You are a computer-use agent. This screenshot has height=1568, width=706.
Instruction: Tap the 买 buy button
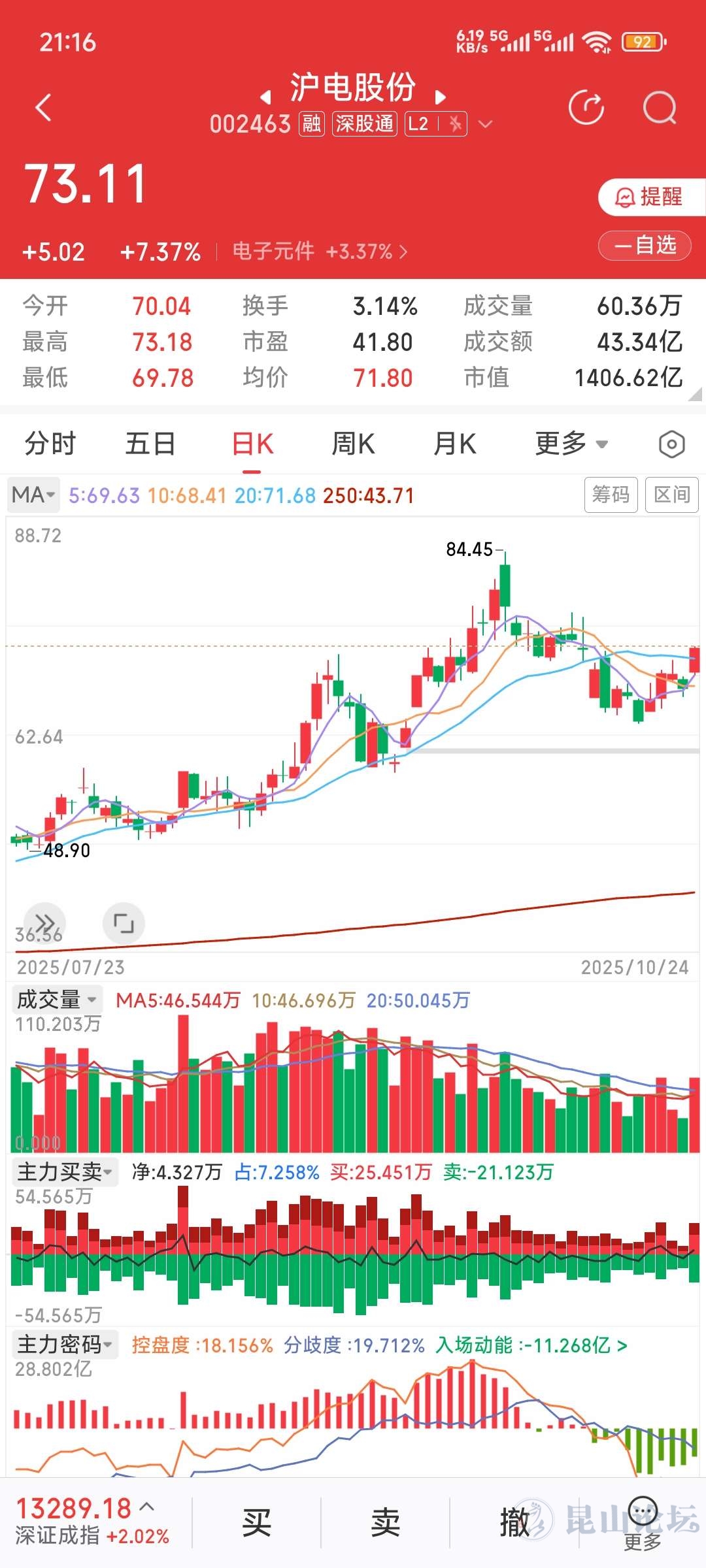pyautogui.click(x=256, y=1522)
